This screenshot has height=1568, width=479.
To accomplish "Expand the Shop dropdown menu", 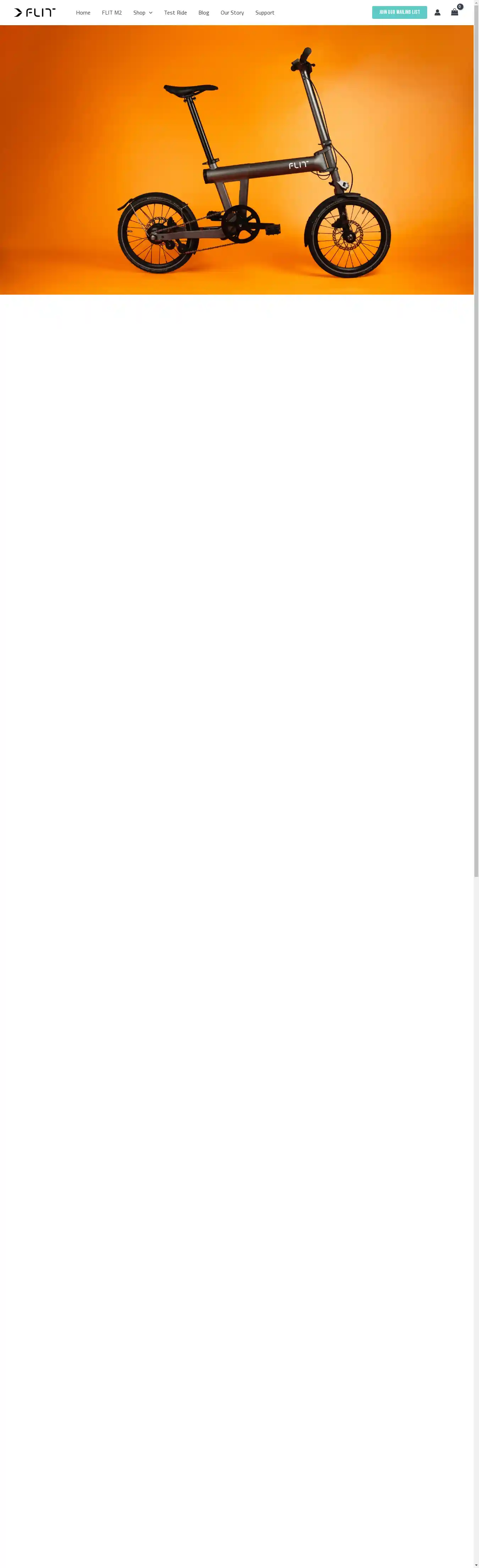I will coord(142,13).
